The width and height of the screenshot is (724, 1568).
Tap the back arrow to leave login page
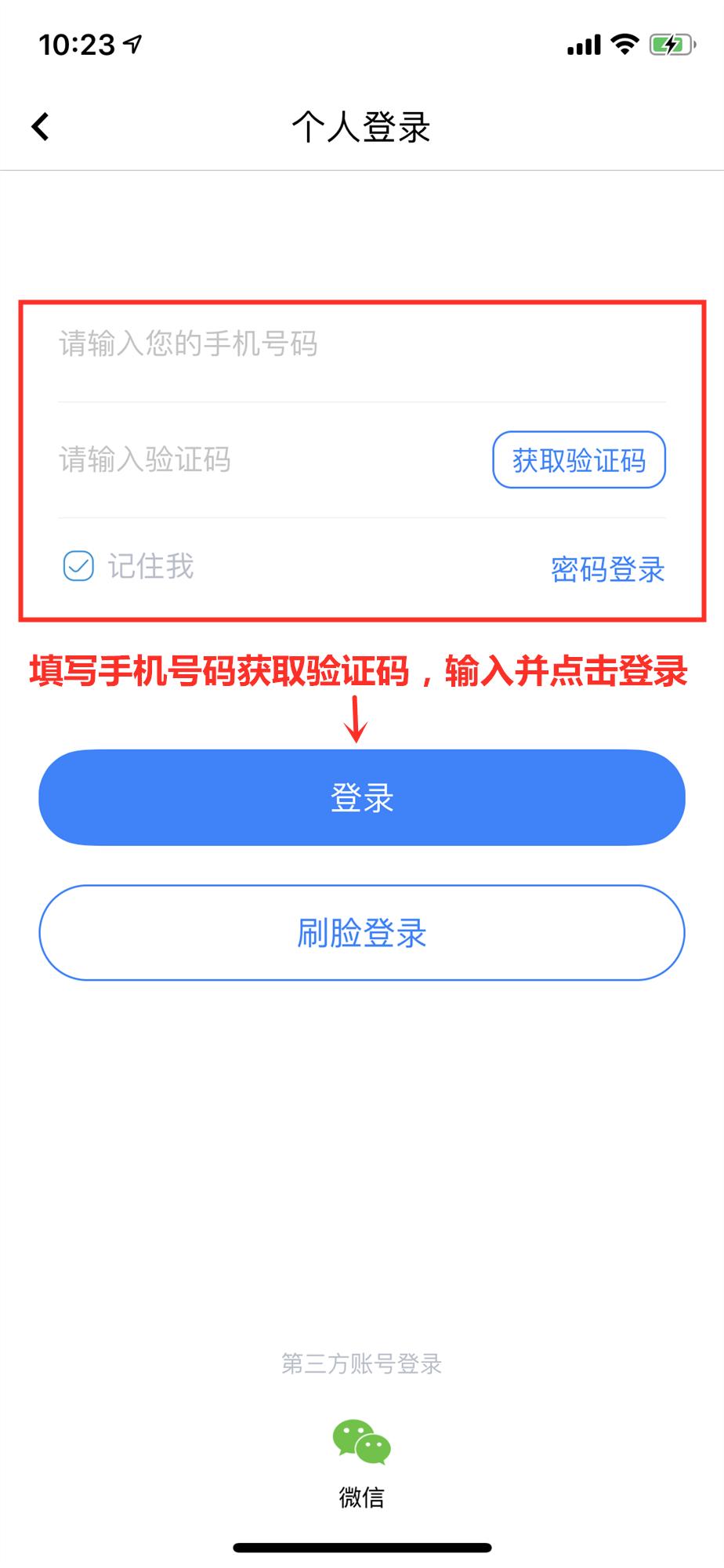click(x=39, y=125)
